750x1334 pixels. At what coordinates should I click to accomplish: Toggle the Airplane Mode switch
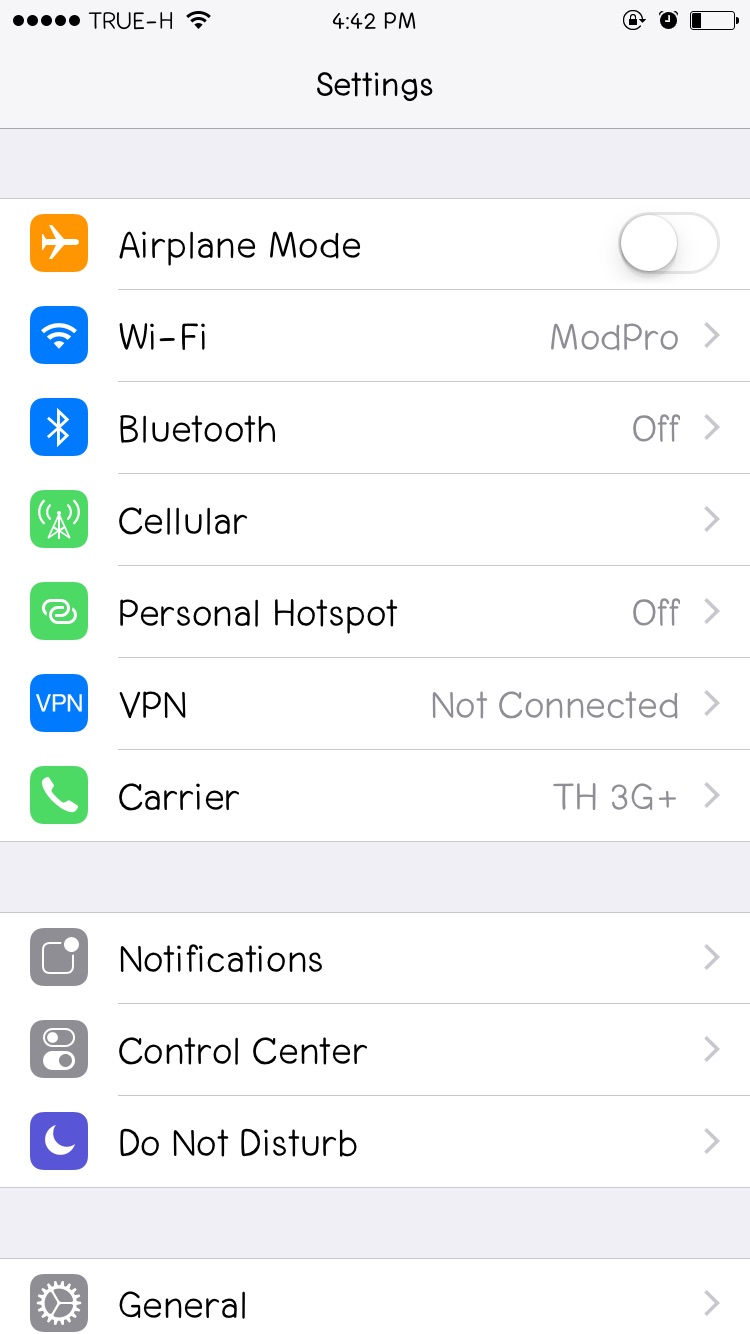tap(668, 244)
